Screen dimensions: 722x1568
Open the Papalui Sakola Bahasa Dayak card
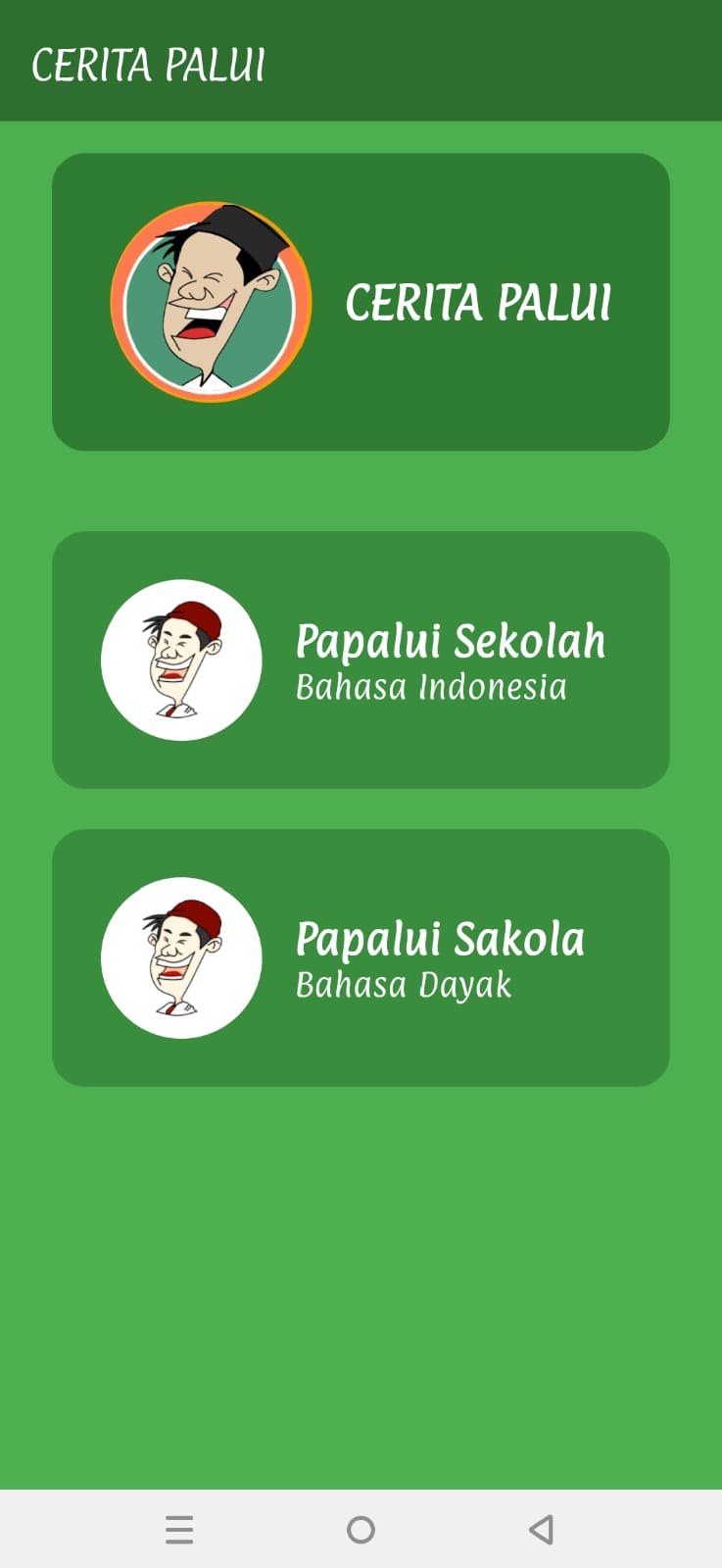coord(361,957)
